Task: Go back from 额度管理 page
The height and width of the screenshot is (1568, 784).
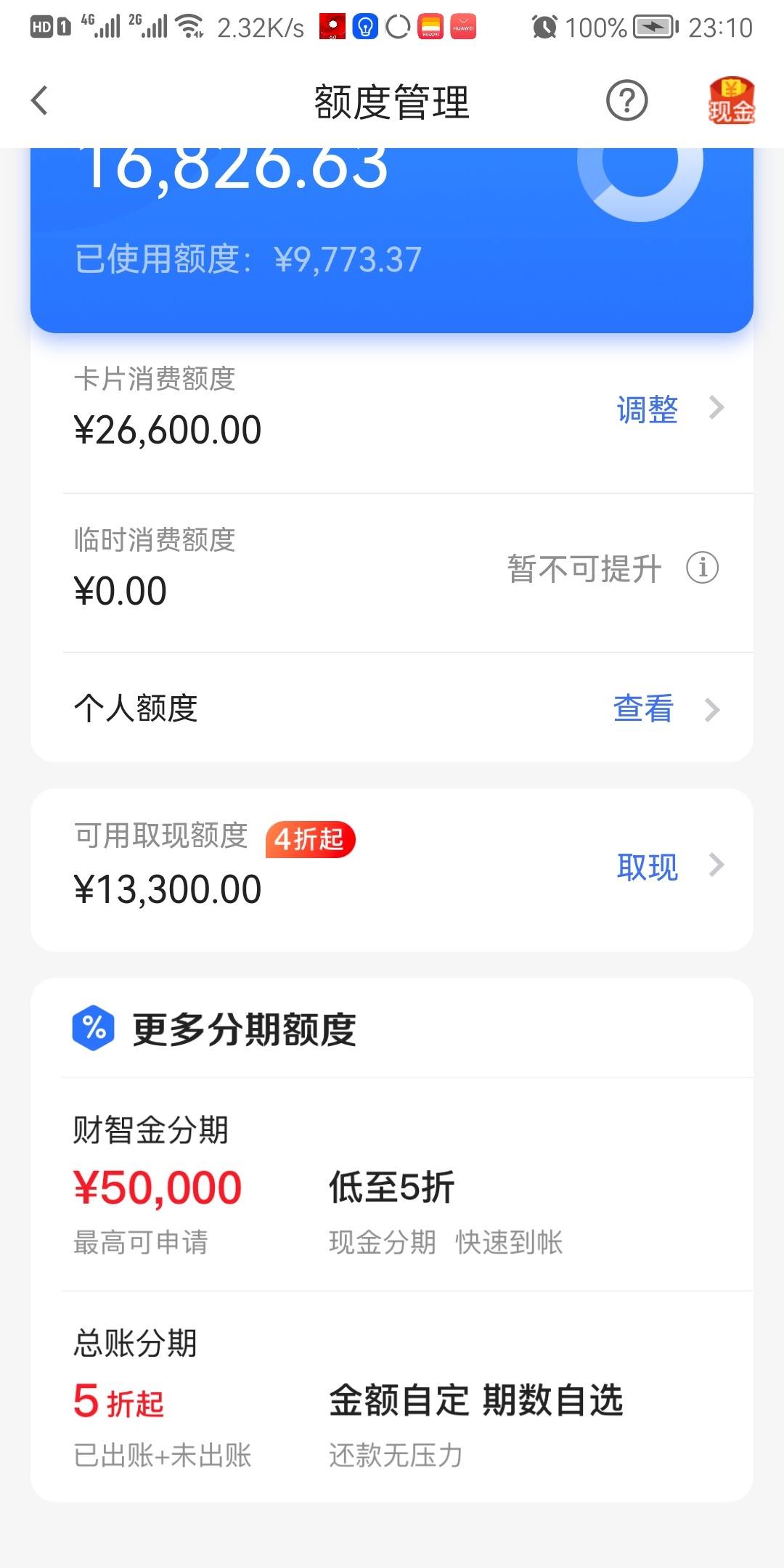Action: 40,101
